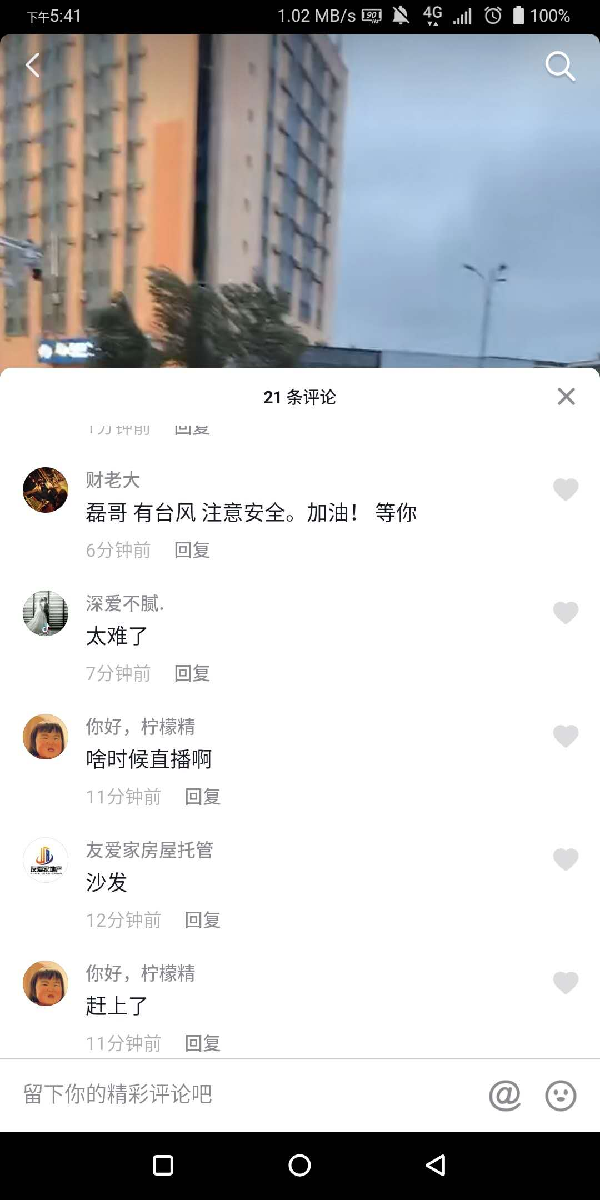Image resolution: width=600 pixels, height=1200 pixels.
Task: Like the comment 啥时候直播啊
Action: tap(566, 736)
